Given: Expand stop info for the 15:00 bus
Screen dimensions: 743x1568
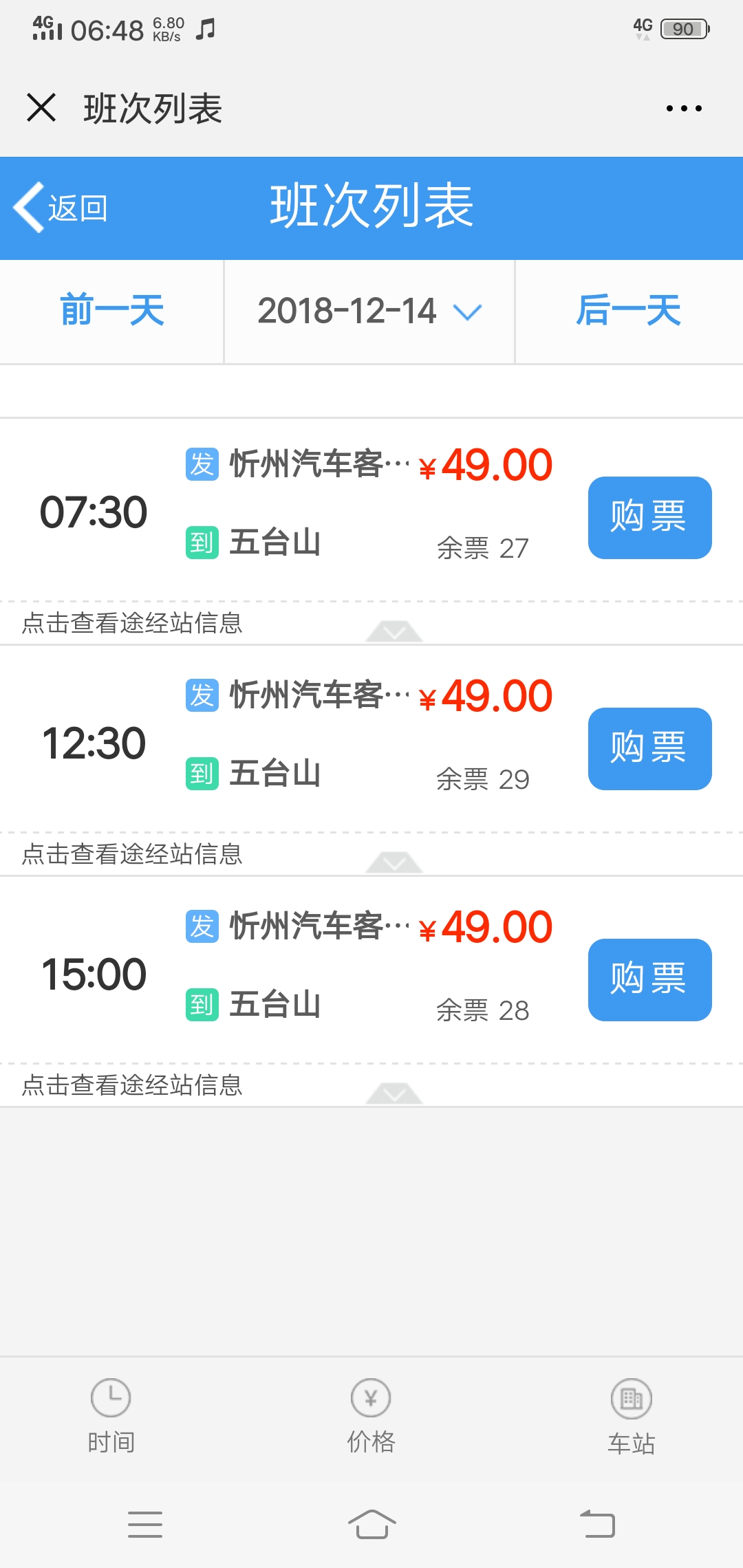Looking at the screenshot, I should pyautogui.click(x=371, y=1086).
